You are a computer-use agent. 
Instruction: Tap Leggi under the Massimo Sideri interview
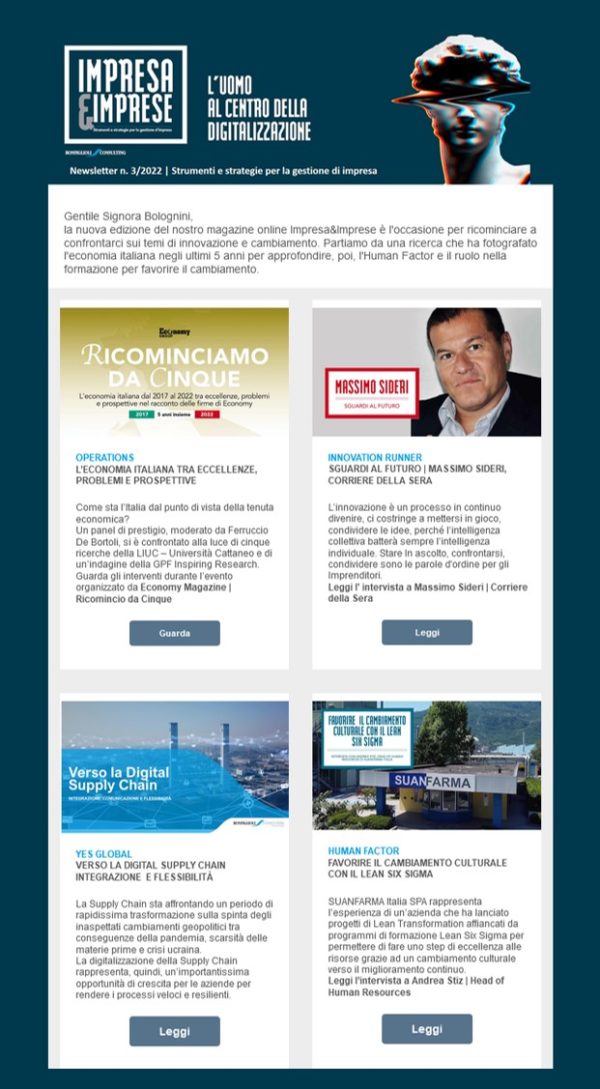click(427, 632)
